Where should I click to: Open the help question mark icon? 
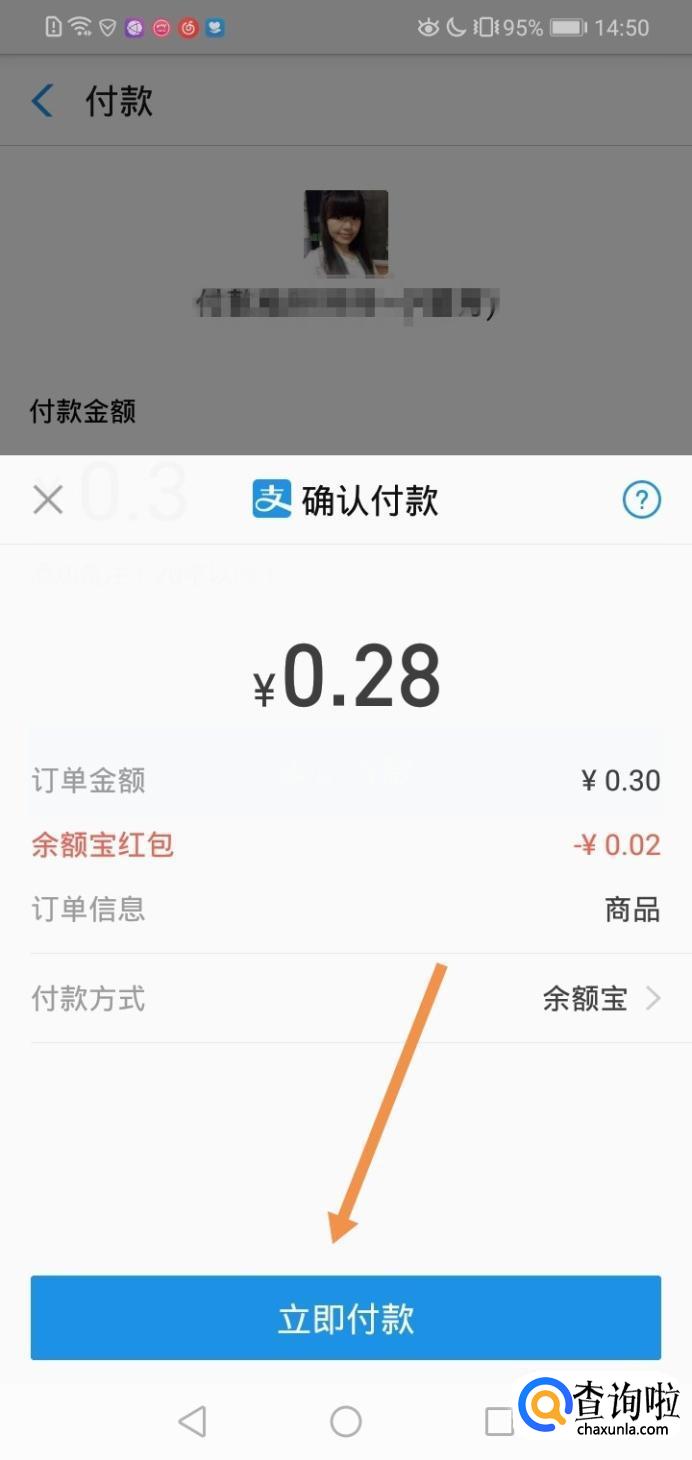[x=641, y=500]
